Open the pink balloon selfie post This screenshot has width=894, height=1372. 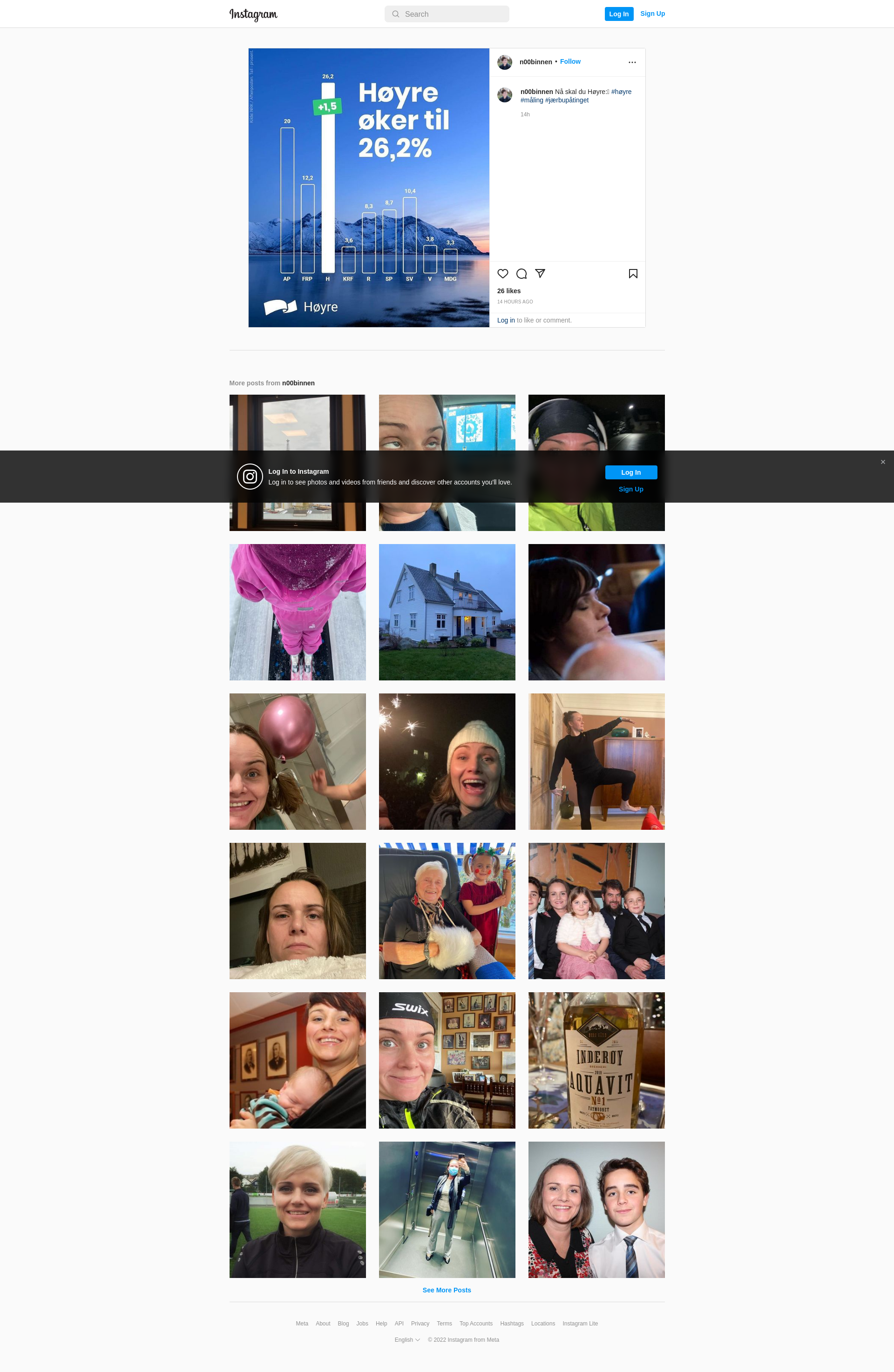[297, 761]
